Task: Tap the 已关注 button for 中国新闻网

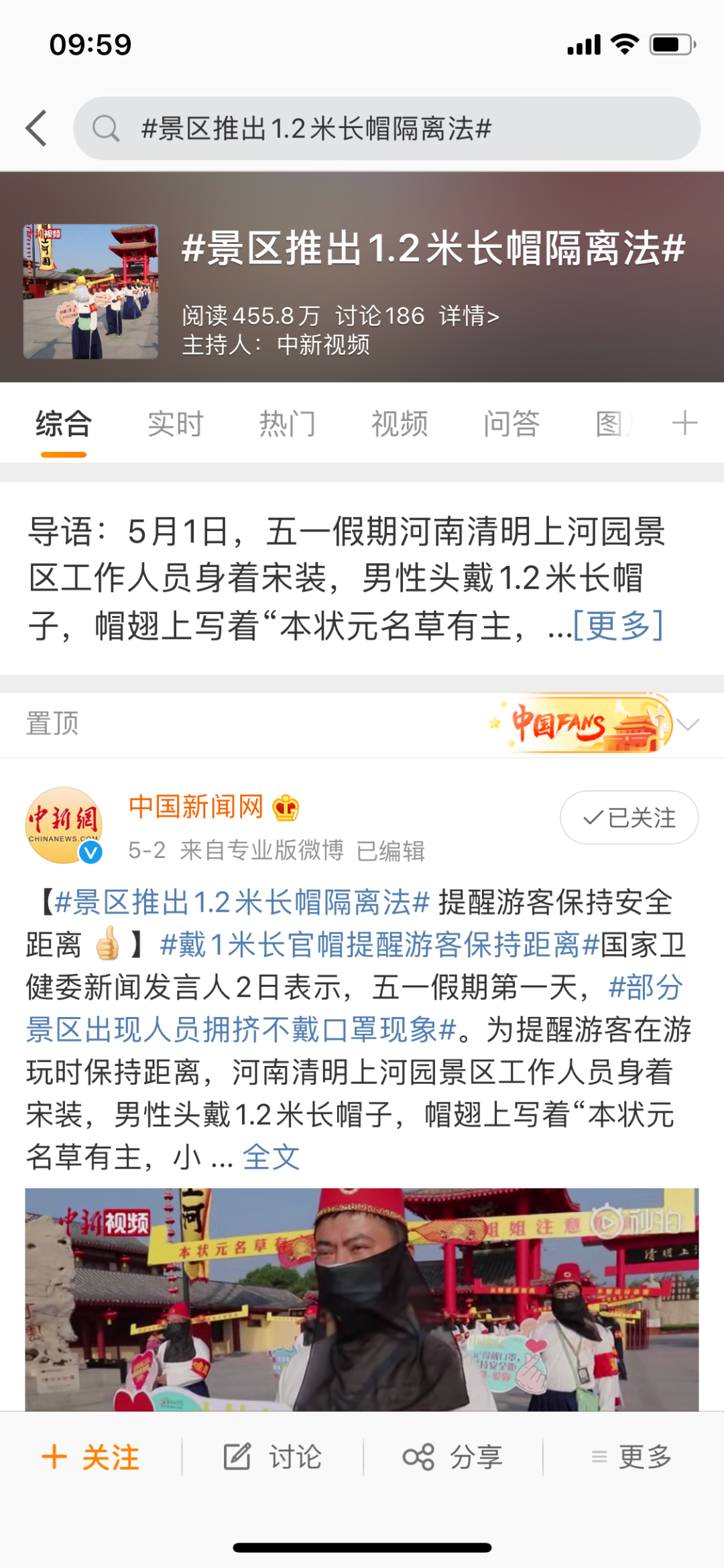Action: 629,817
